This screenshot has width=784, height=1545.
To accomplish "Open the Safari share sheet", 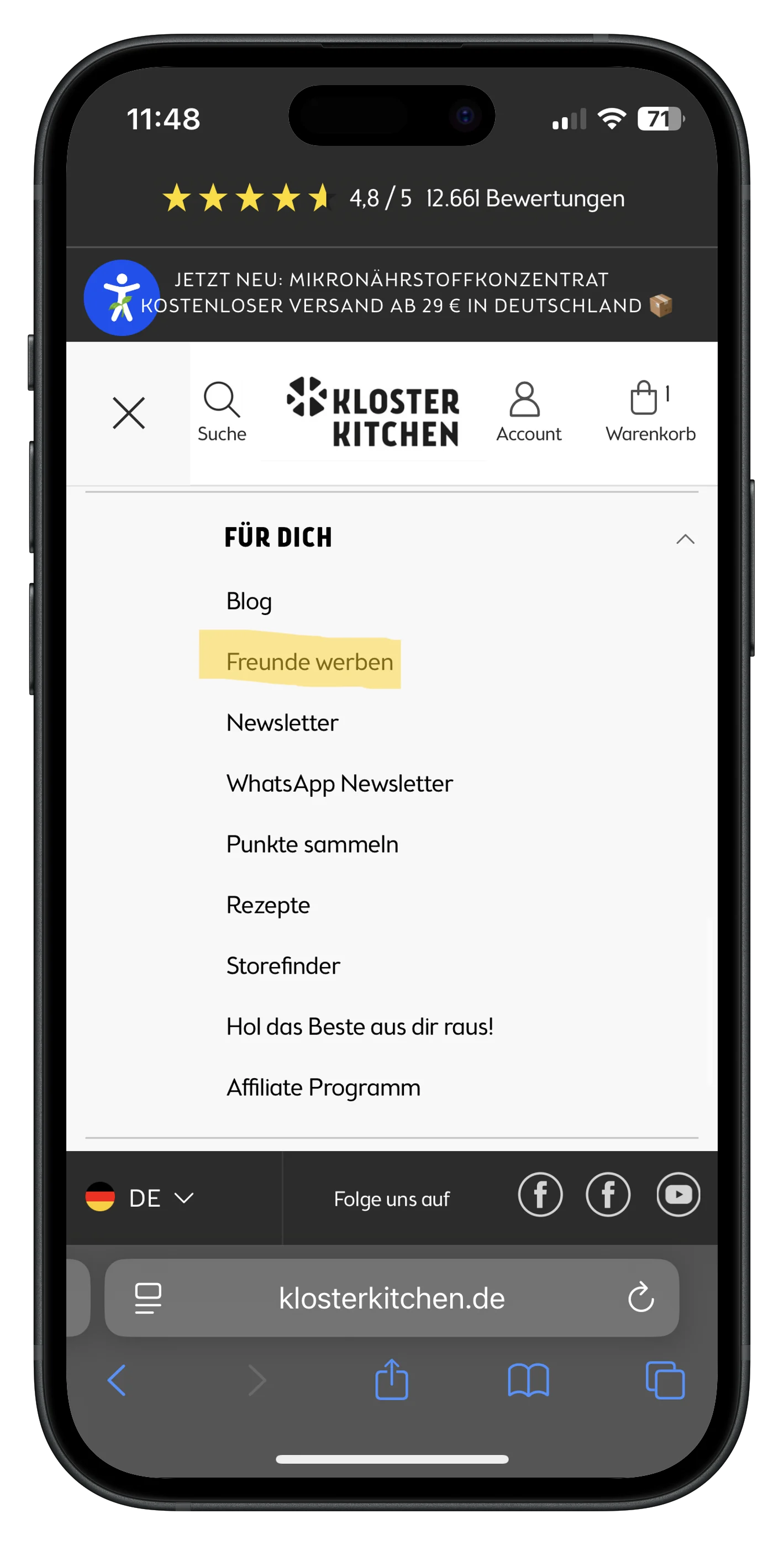I will 392,1379.
